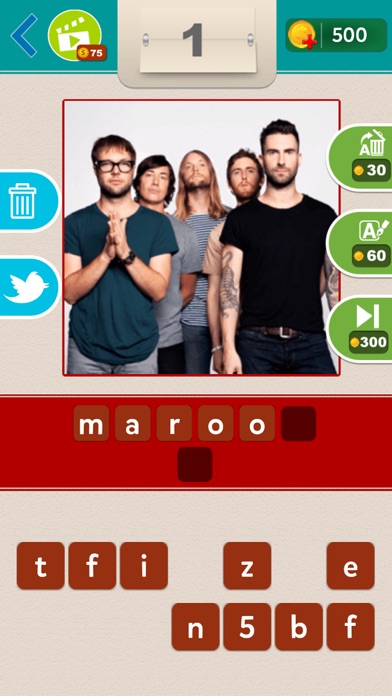Choose the letter tile i
The image size is (392, 696).
tap(144, 566)
